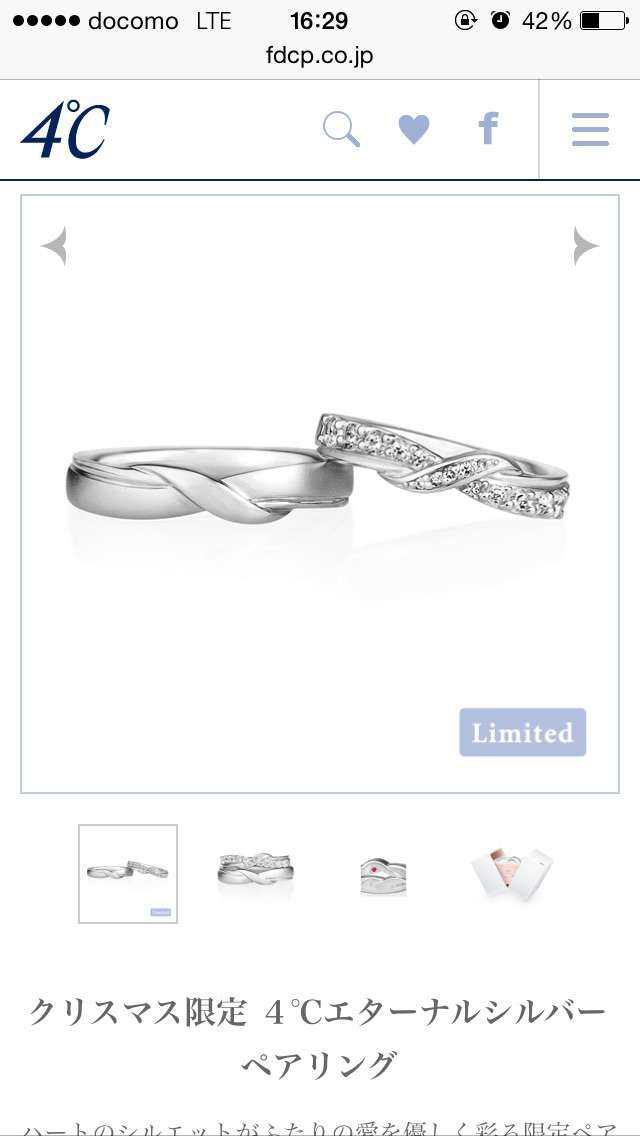Open the 4°C logo home link
640x1136 pixels.
coord(65,130)
